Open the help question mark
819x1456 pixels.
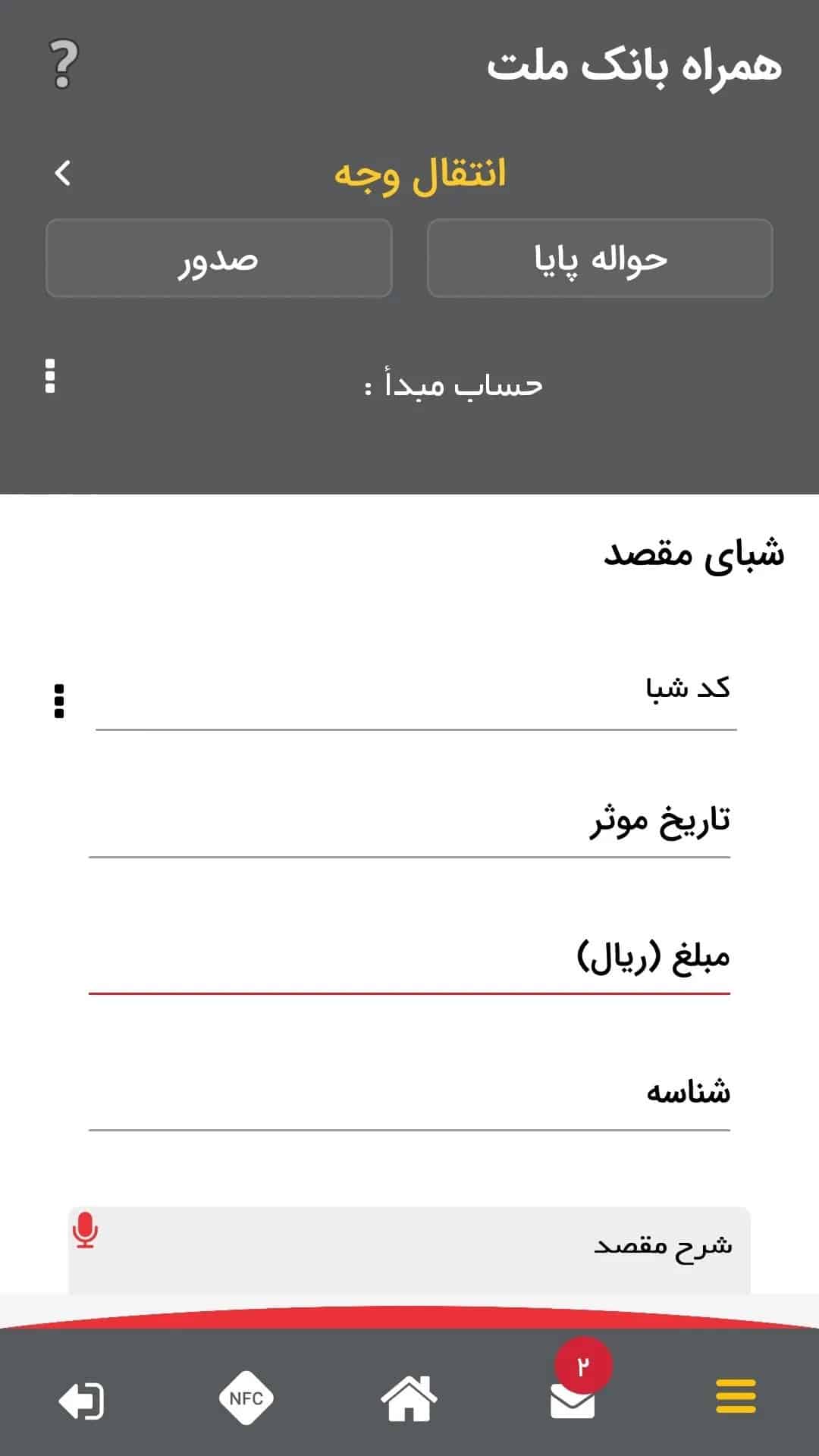pyautogui.click(x=64, y=64)
